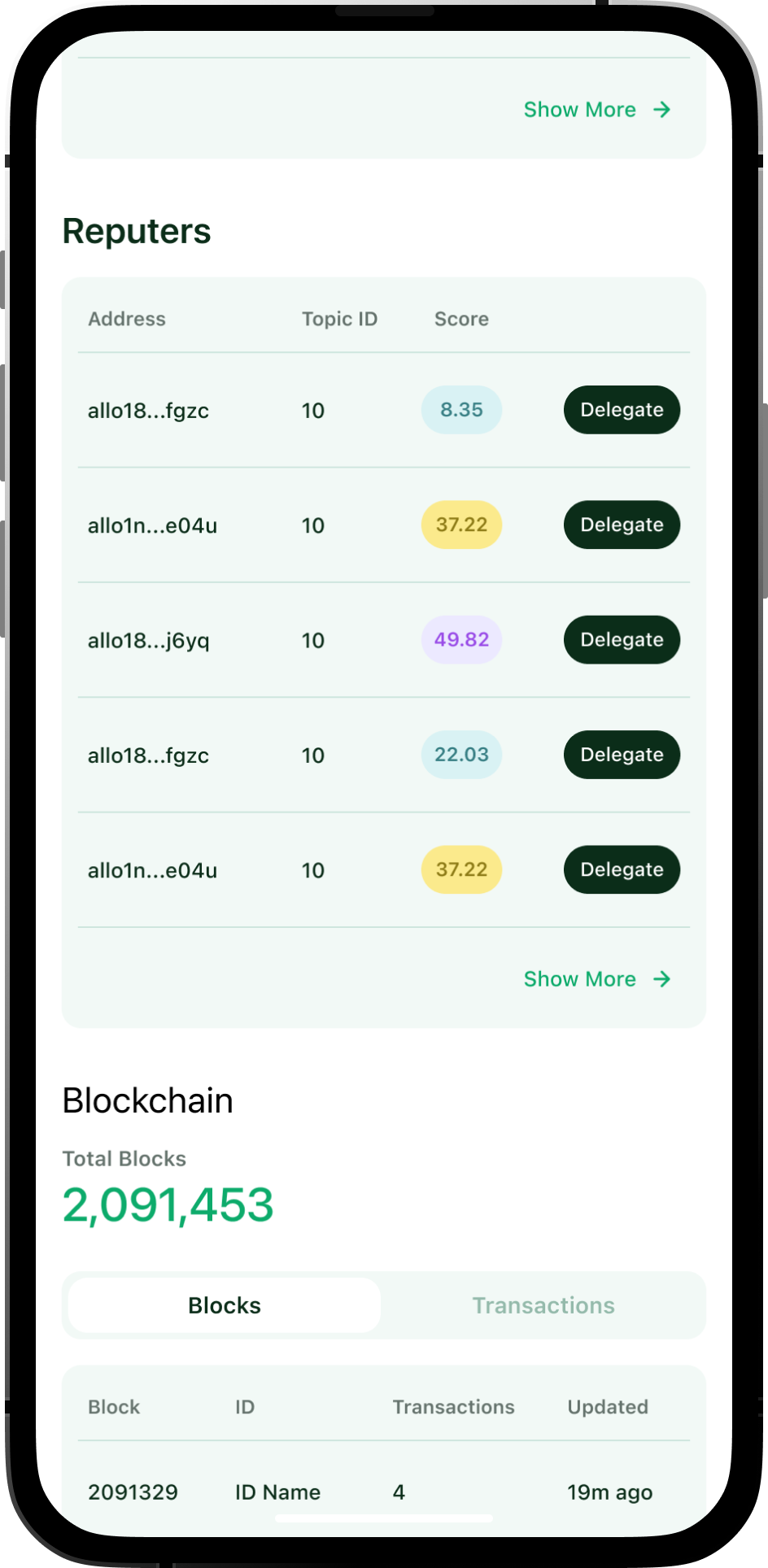
Task: Delegate to the reputer scoring 22.03
Action: point(622,755)
